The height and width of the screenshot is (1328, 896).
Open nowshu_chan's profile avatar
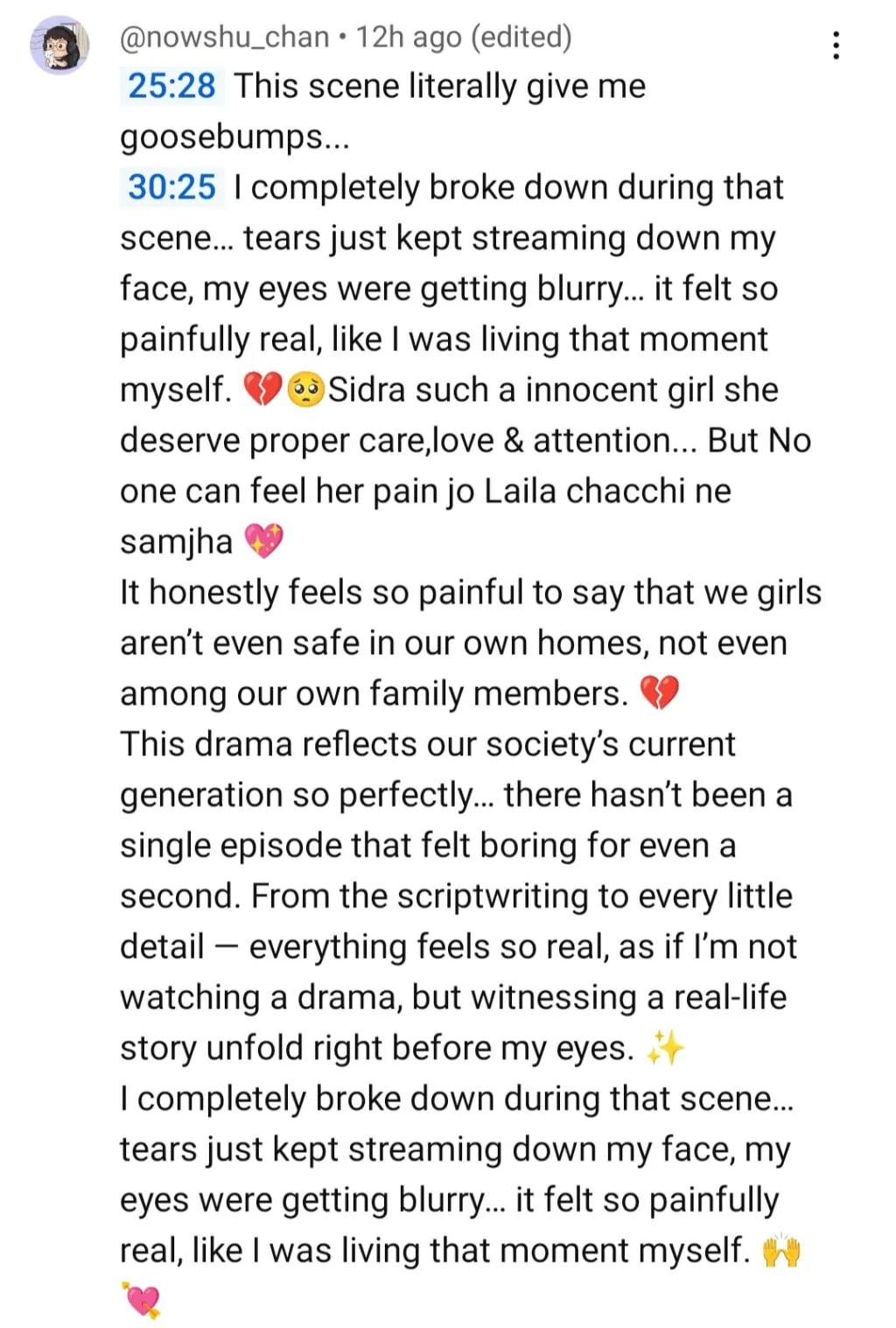pos(59,46)
